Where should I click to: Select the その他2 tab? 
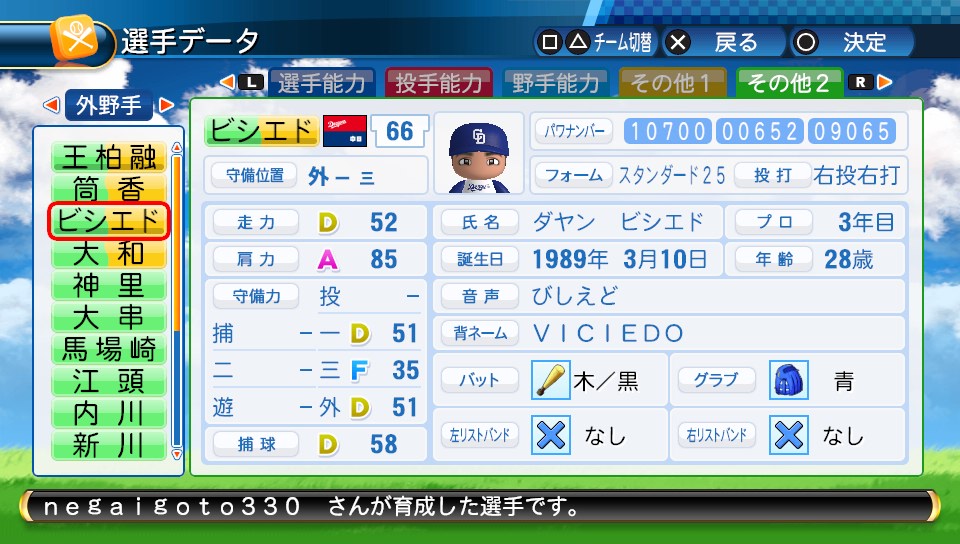(x=788, y=83)
